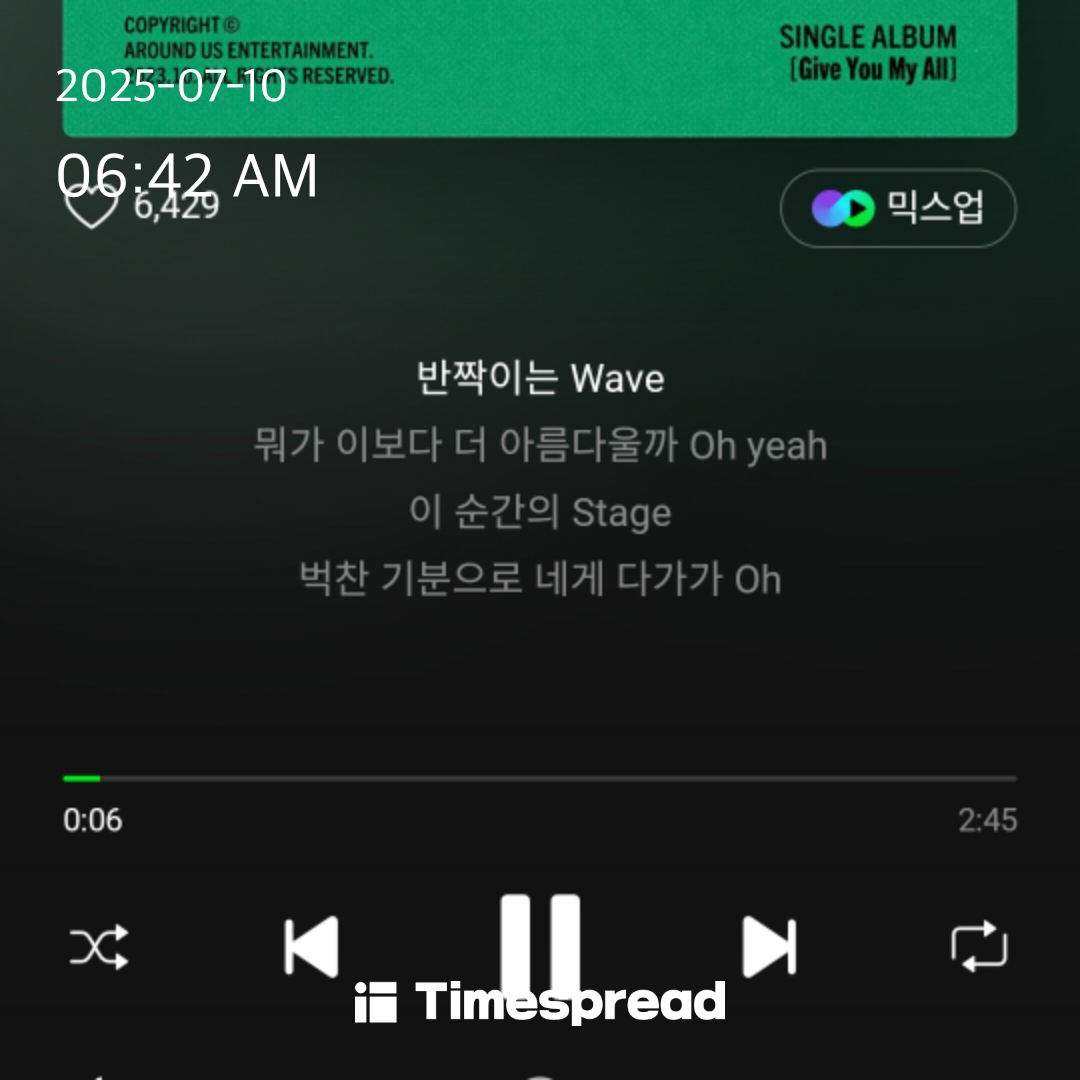This screenshot has width=1080, height=1080.
Task: Toggle repeat mode
Action: (x=978, y=946)
